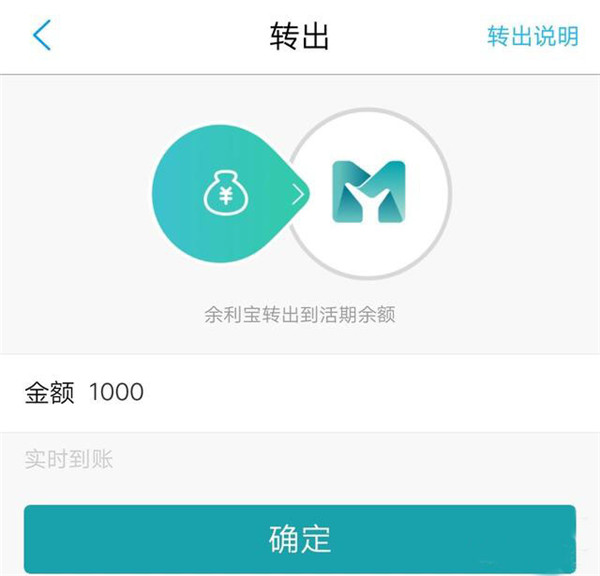Tap the 金额 amount input field
The height and width of the screenshot is (576, 600).
(x=300, y=393)
